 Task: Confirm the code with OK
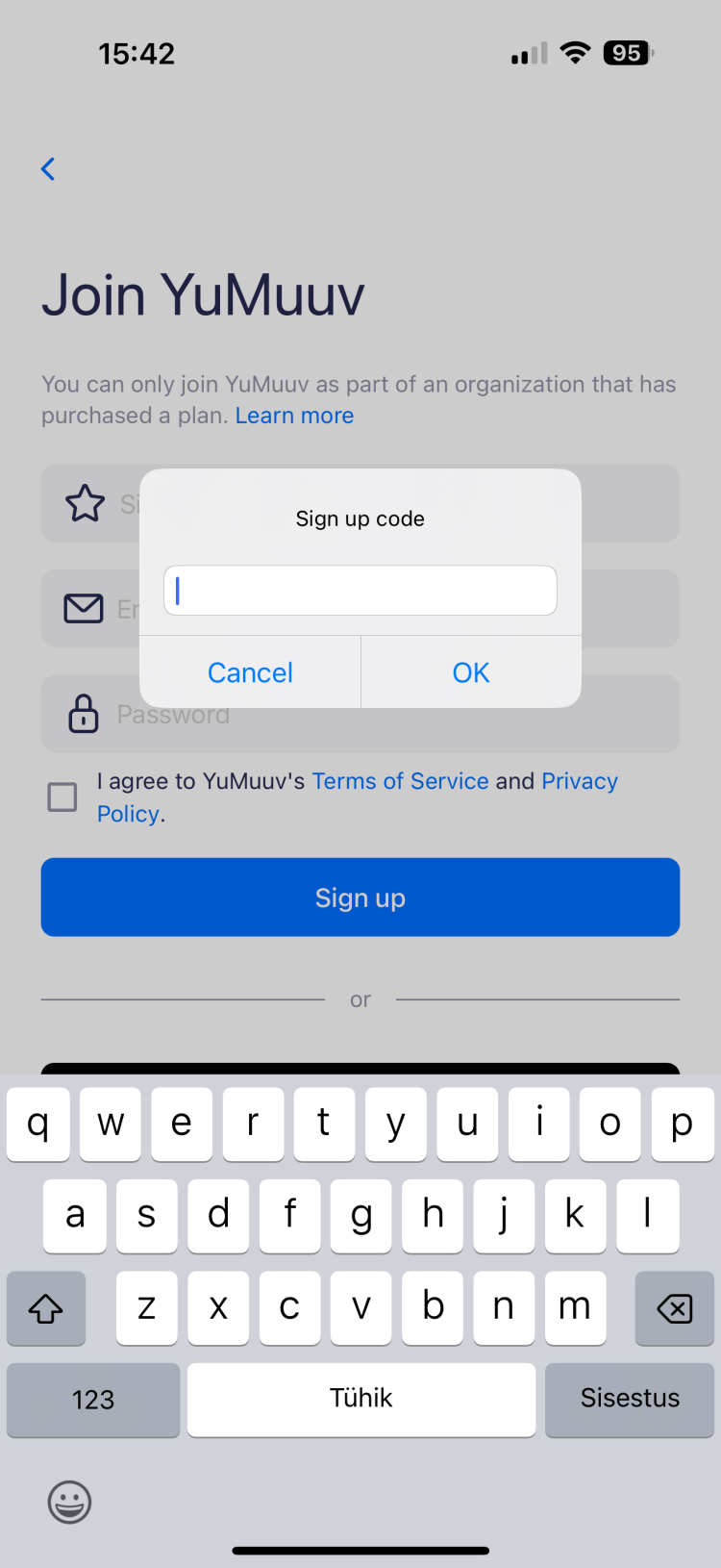tap(471, 672)
